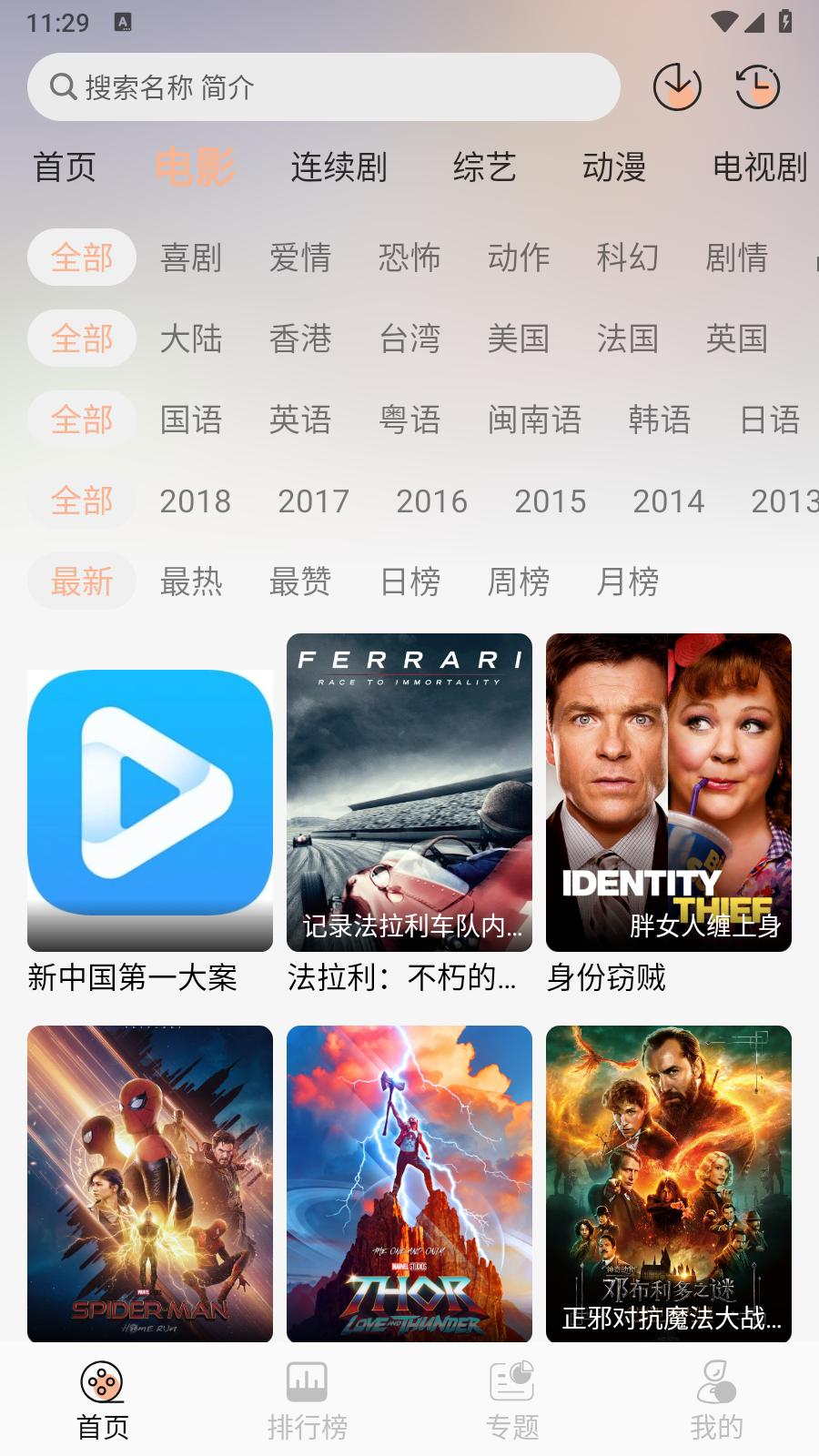Image resolution: width=819 pixels, height=1456 pixels.
Task: Enable the 美国 region filter
Action: pyautogui.click(x=519, y=339)
